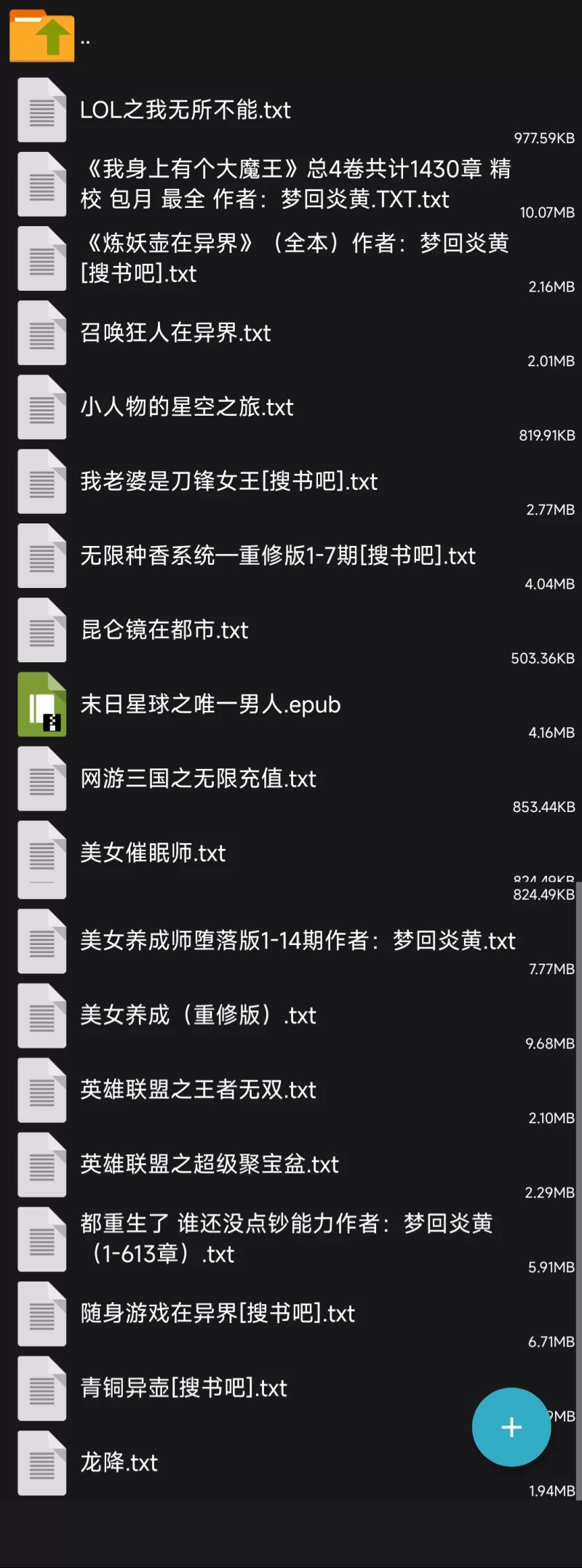The height and width of the screenshot is (1568, 582).
Task: Open 小人物的星空之旅.txt
Action: [x=187, y=407]
